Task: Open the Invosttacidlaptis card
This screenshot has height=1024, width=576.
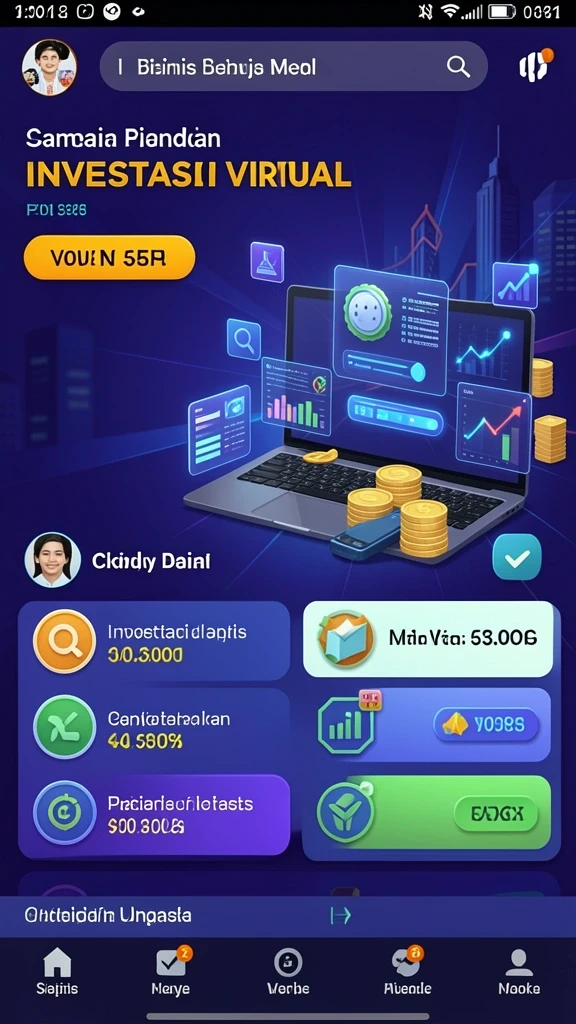Action: pyautogui.click(x=154, y=641)
